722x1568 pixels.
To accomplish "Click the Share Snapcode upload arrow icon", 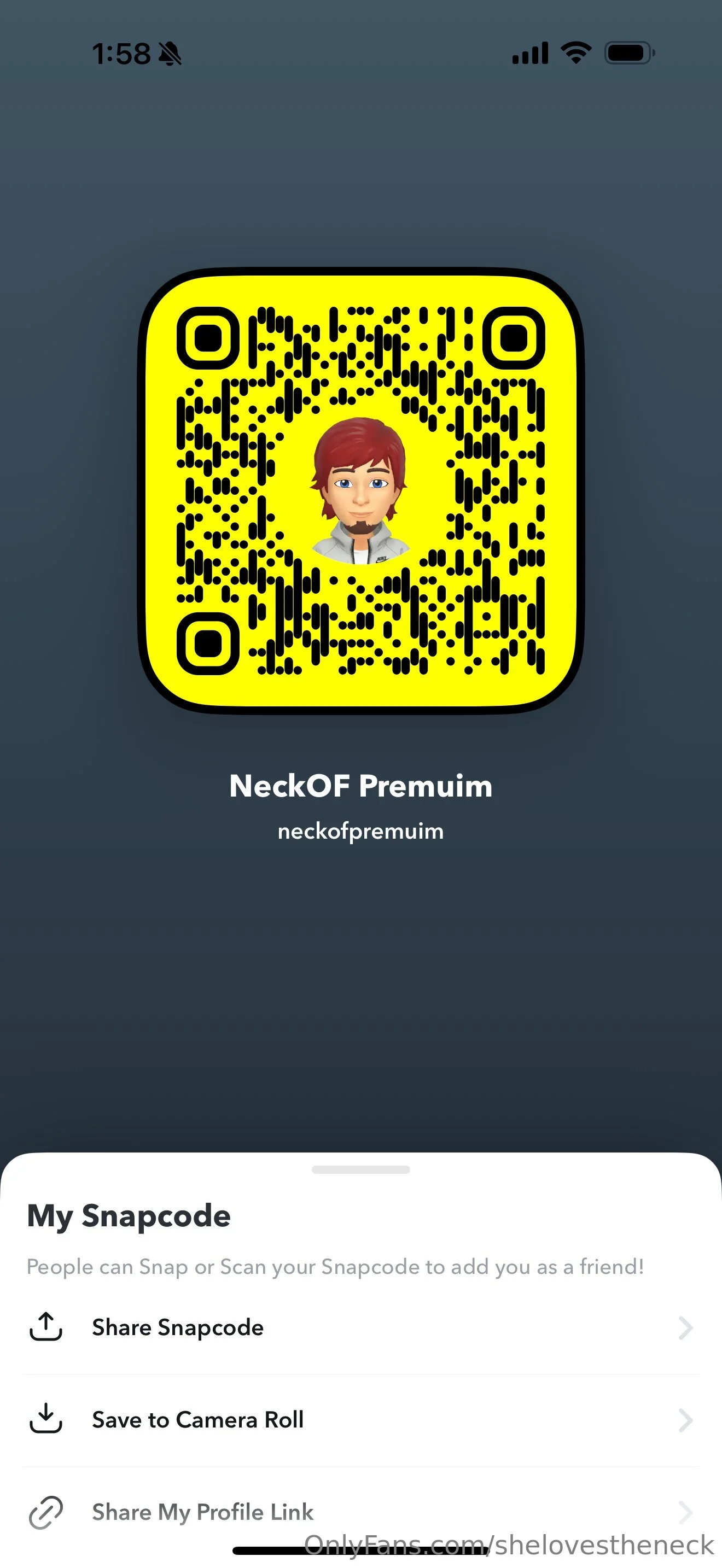I will click(45, 1327).
